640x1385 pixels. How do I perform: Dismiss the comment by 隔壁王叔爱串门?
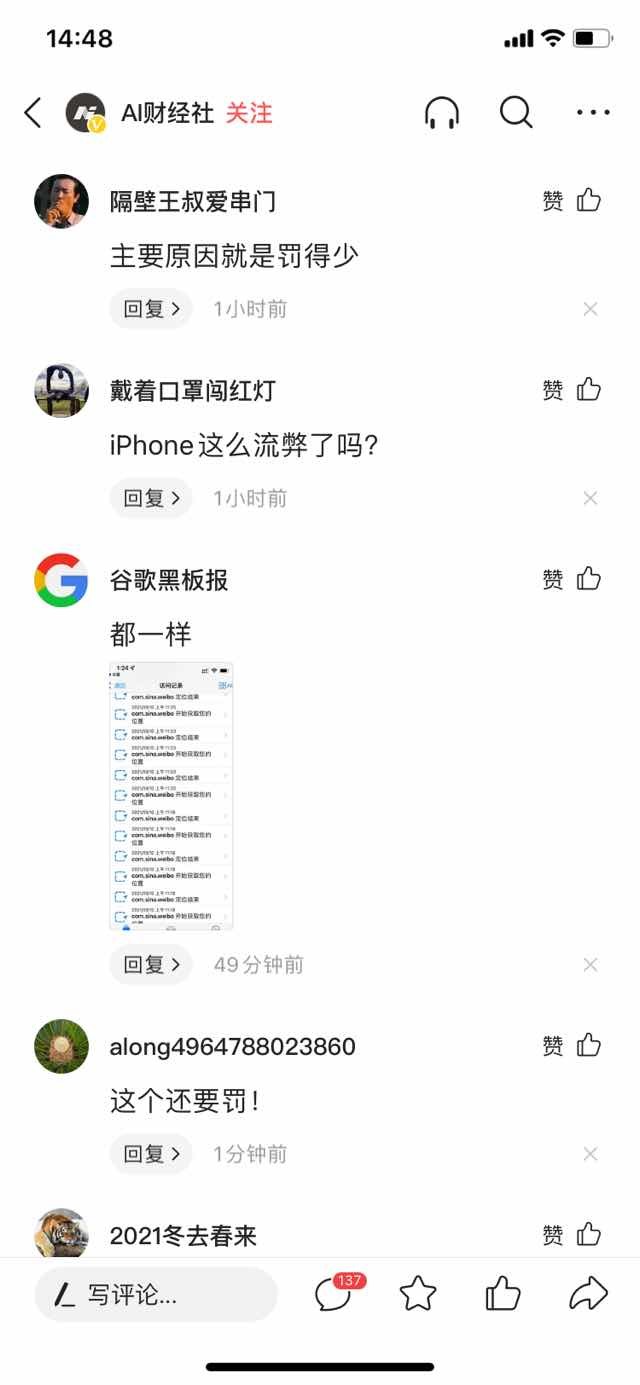pos(590,309)
